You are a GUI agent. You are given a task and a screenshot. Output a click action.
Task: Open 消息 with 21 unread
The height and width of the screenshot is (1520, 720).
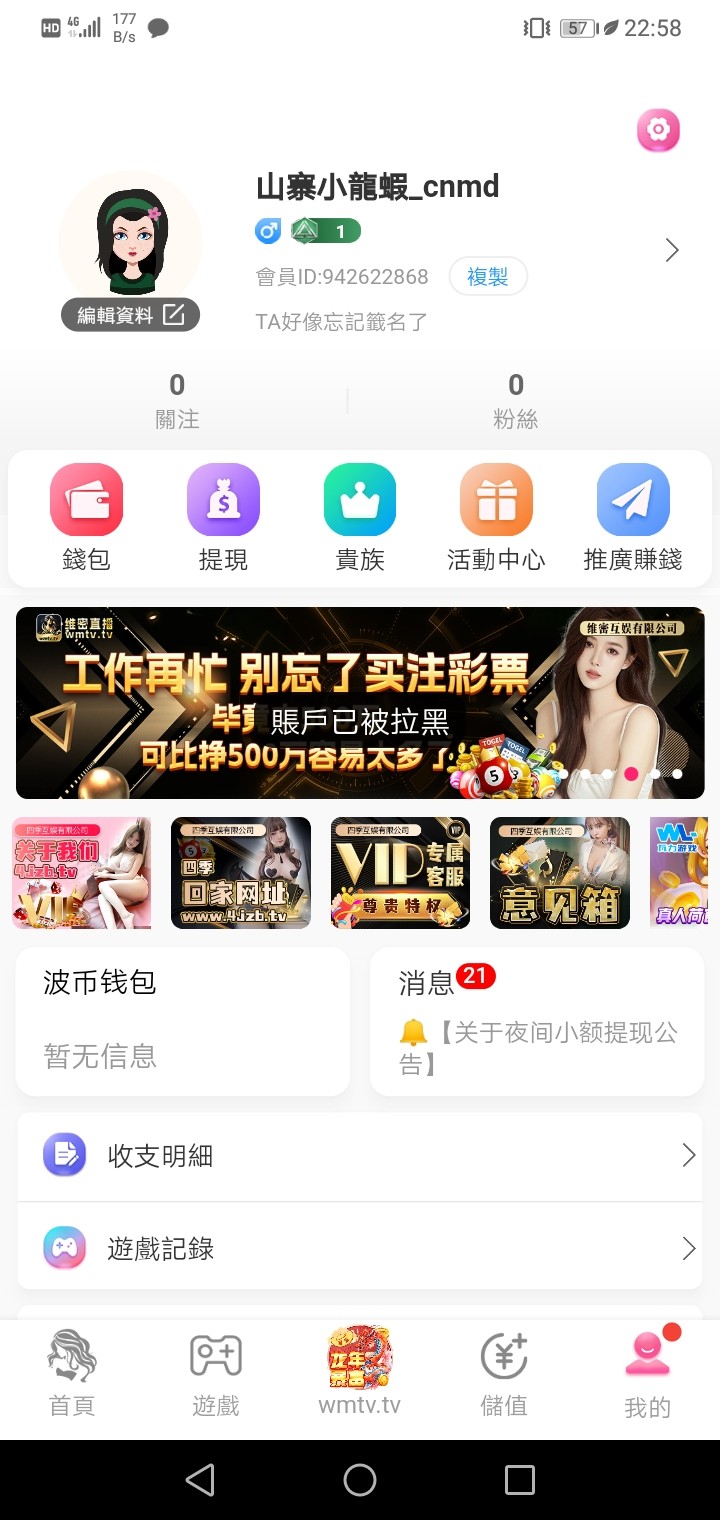537,1021
